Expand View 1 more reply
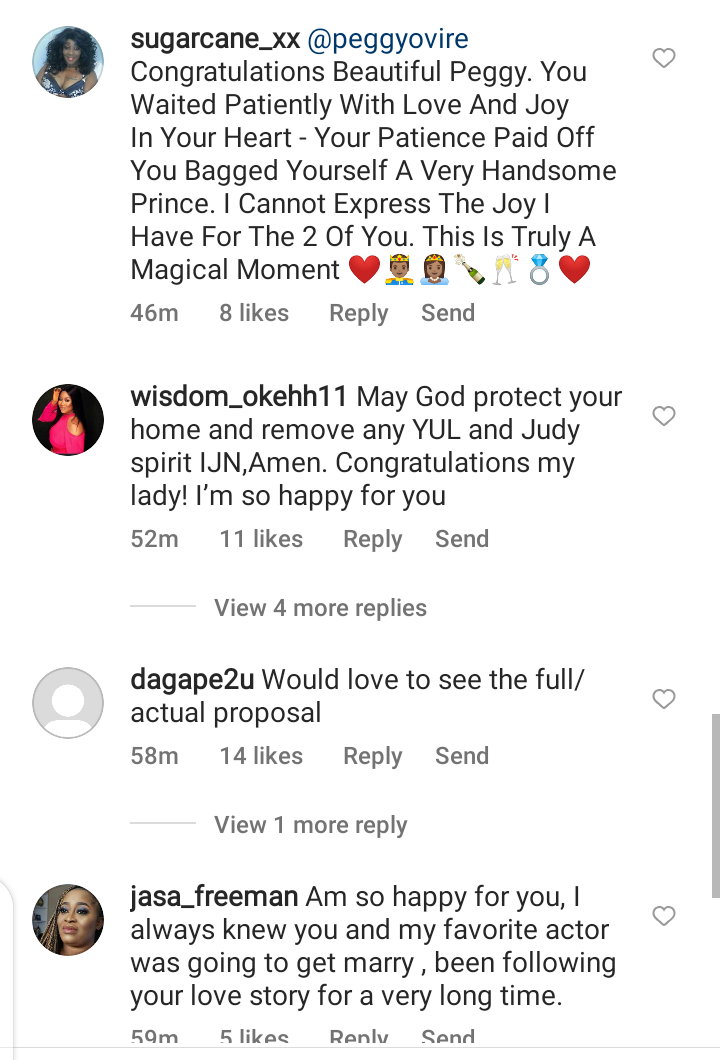The width and height of the screenshot is (720, 1060). point(310,825)
